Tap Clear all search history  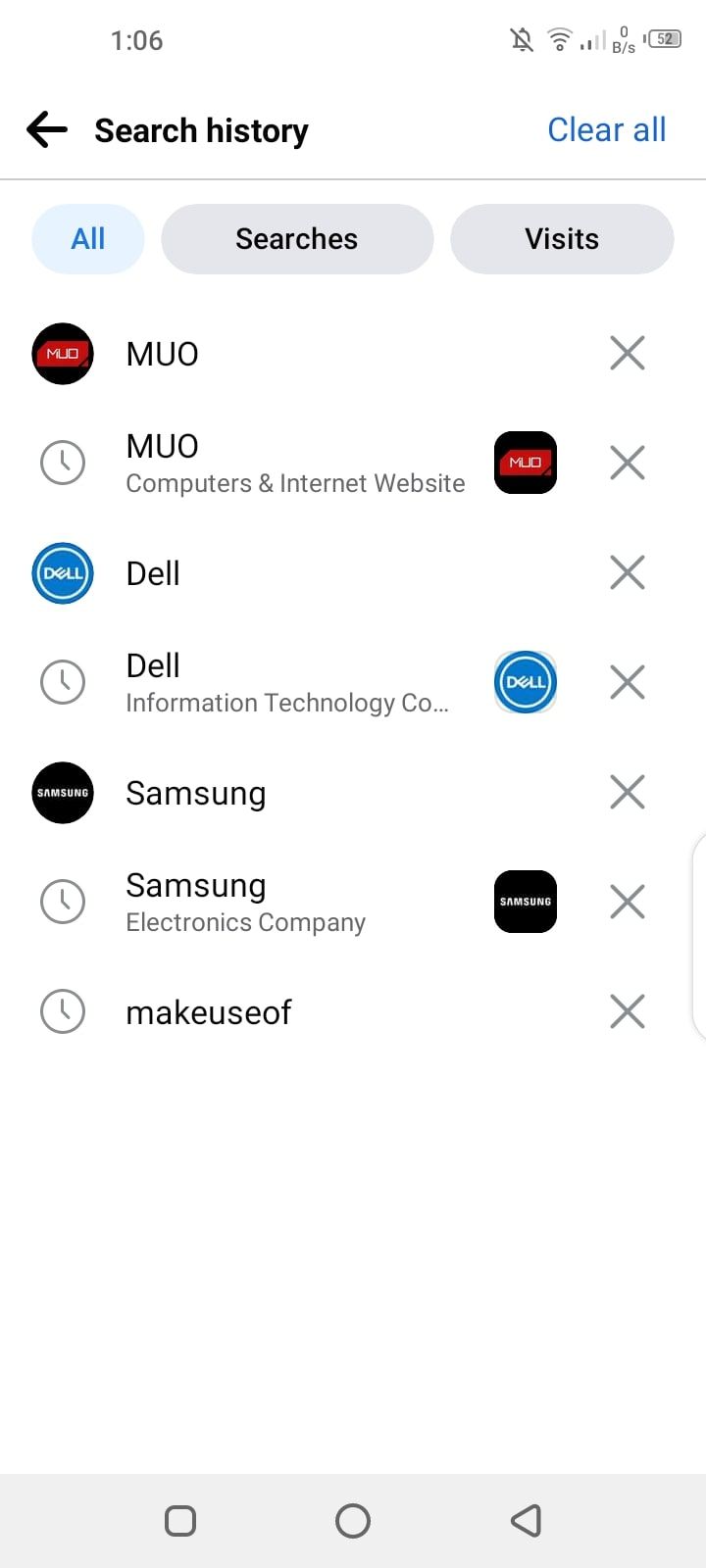click(606, 129)
